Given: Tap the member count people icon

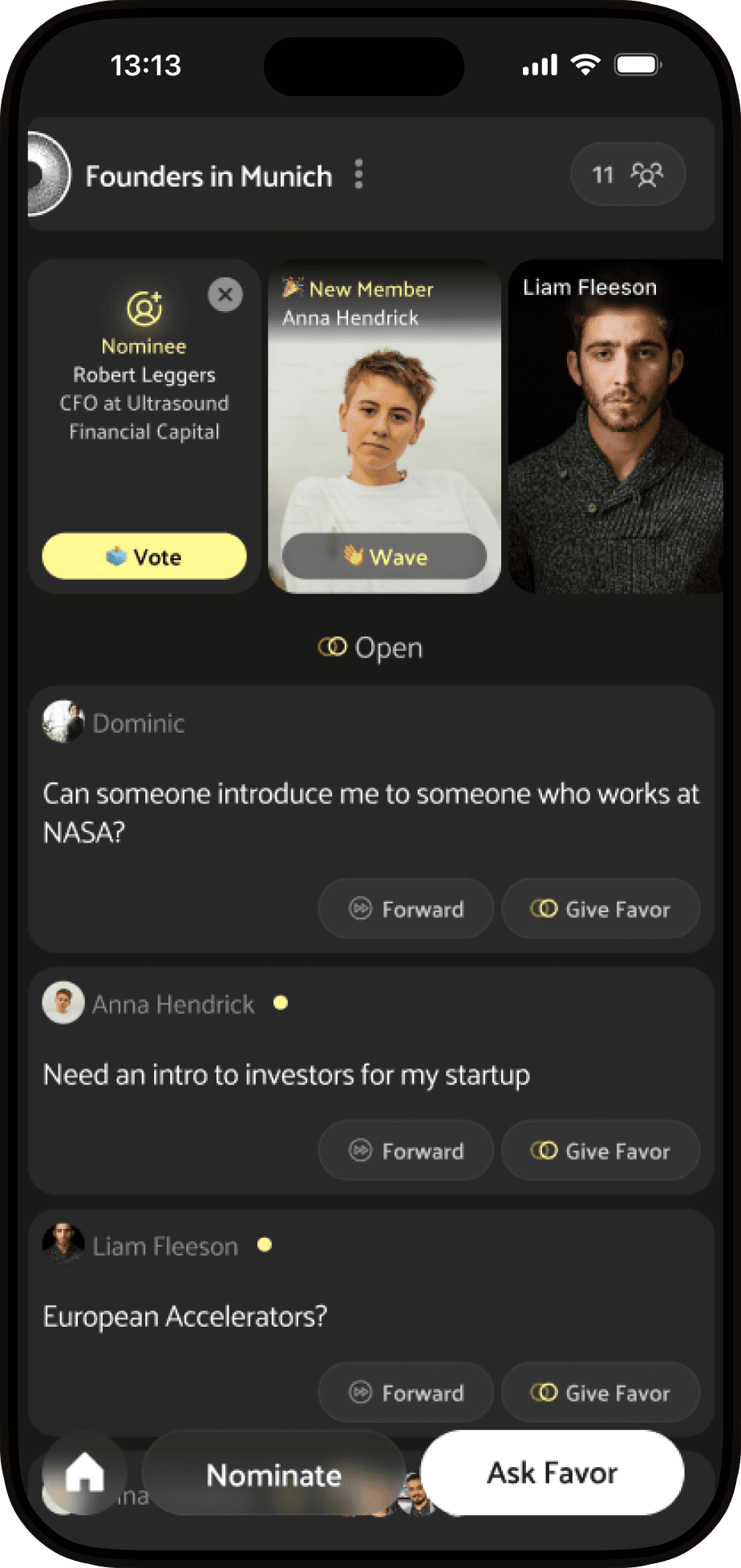Looking at the screenshot, I should (649, 174).
